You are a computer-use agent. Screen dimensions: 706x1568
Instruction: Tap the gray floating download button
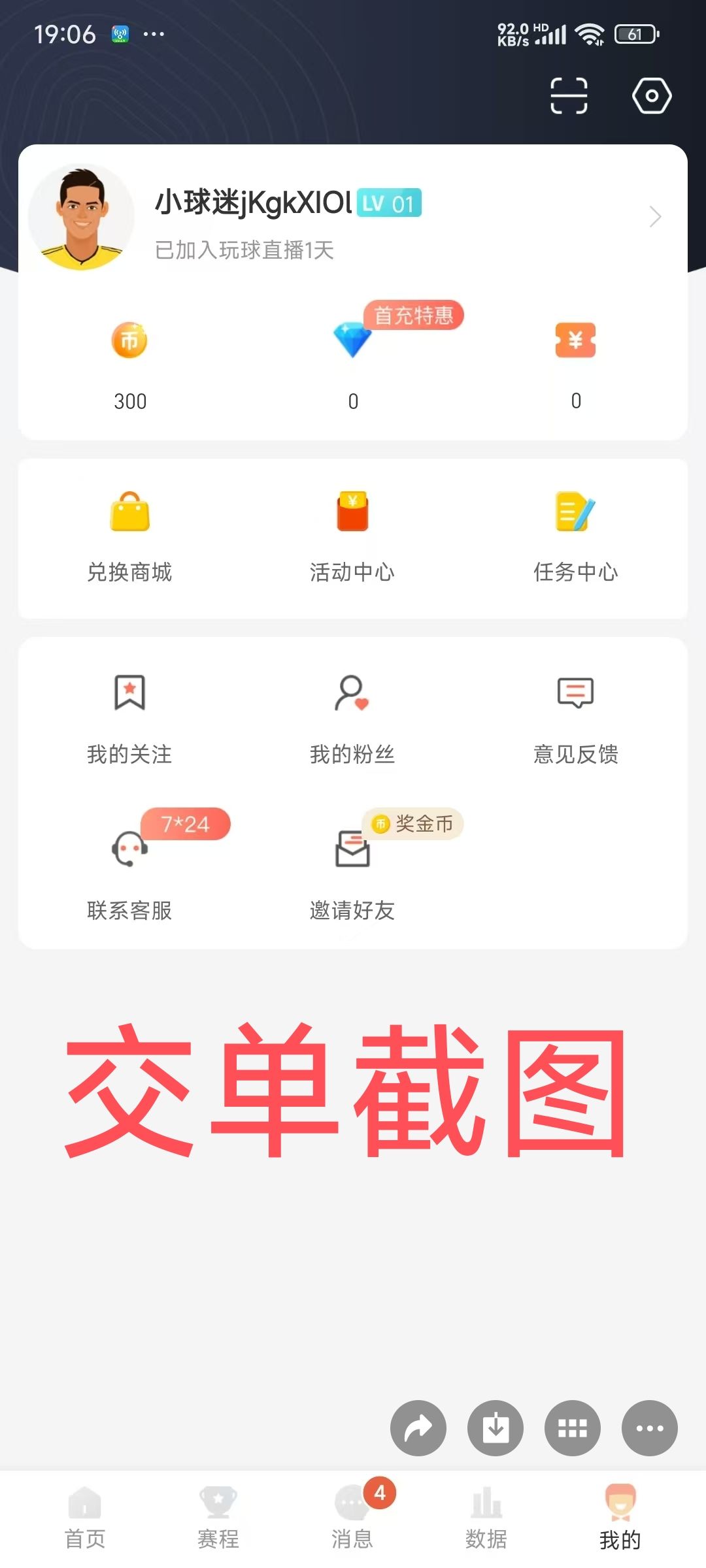pyautogui.click(x=496, y=1428)
